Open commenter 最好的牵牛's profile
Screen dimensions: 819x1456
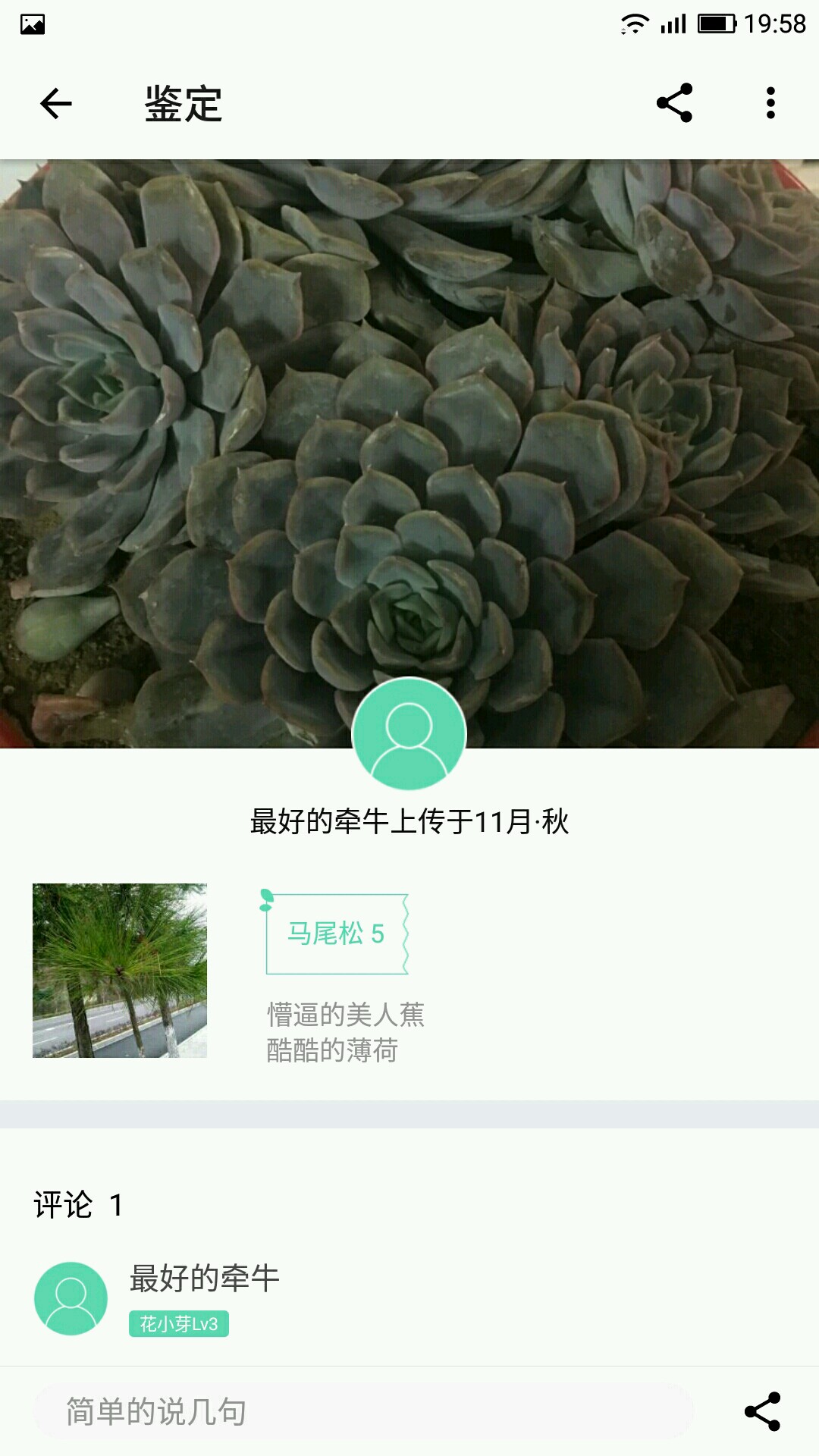(x=71, y=1298)
